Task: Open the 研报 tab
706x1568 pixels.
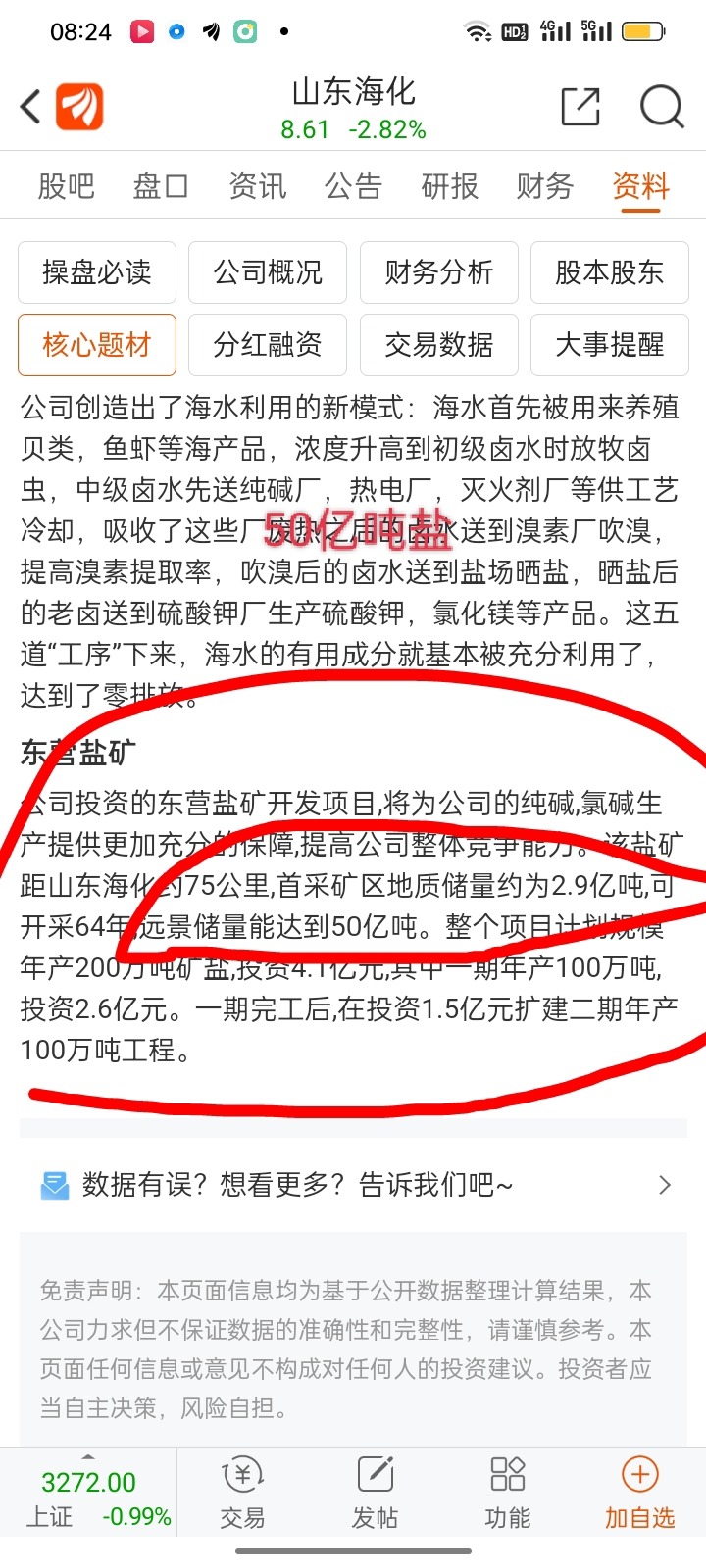Action: (x=449, y=185)
